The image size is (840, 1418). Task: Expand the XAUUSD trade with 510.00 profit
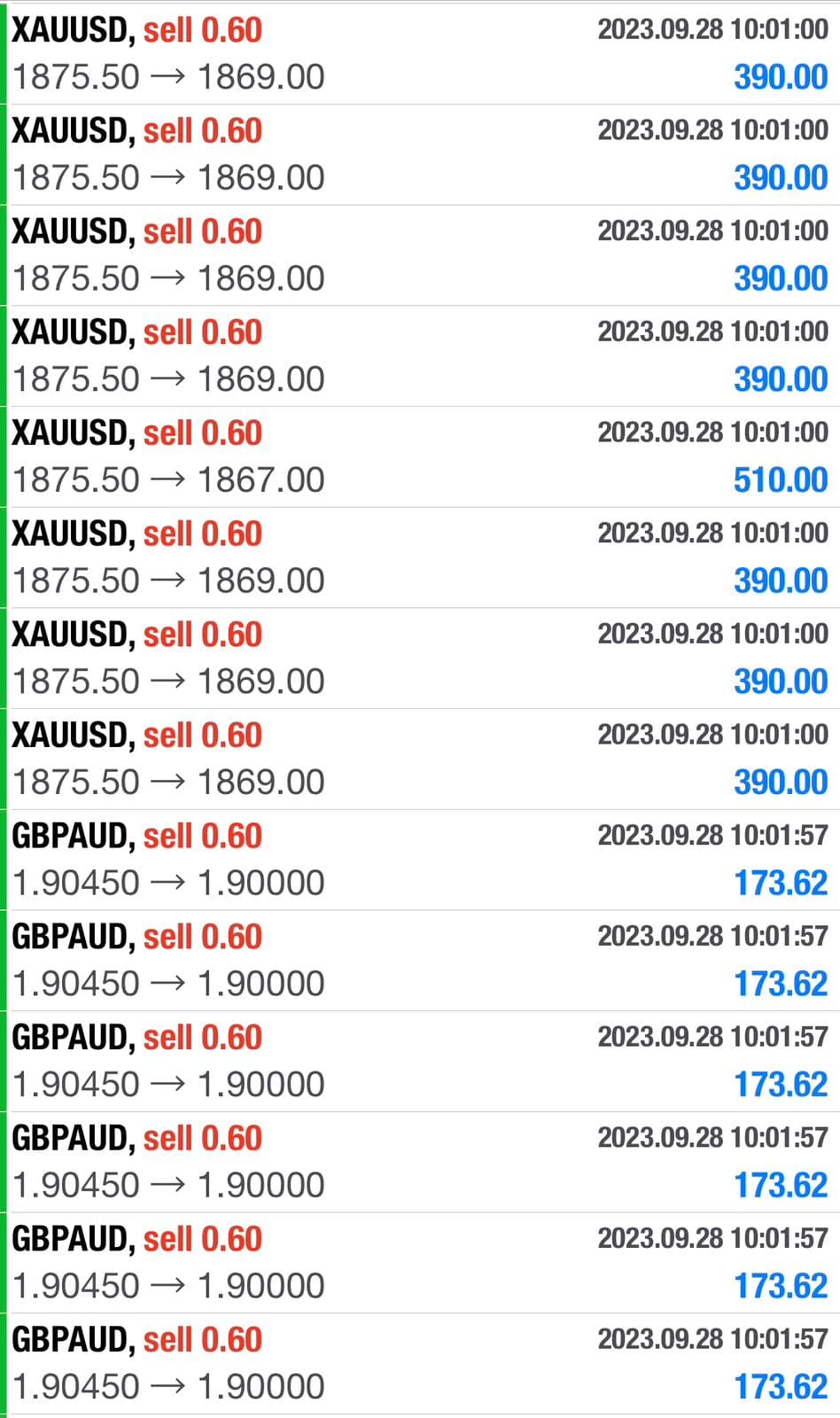coord(420,456)
